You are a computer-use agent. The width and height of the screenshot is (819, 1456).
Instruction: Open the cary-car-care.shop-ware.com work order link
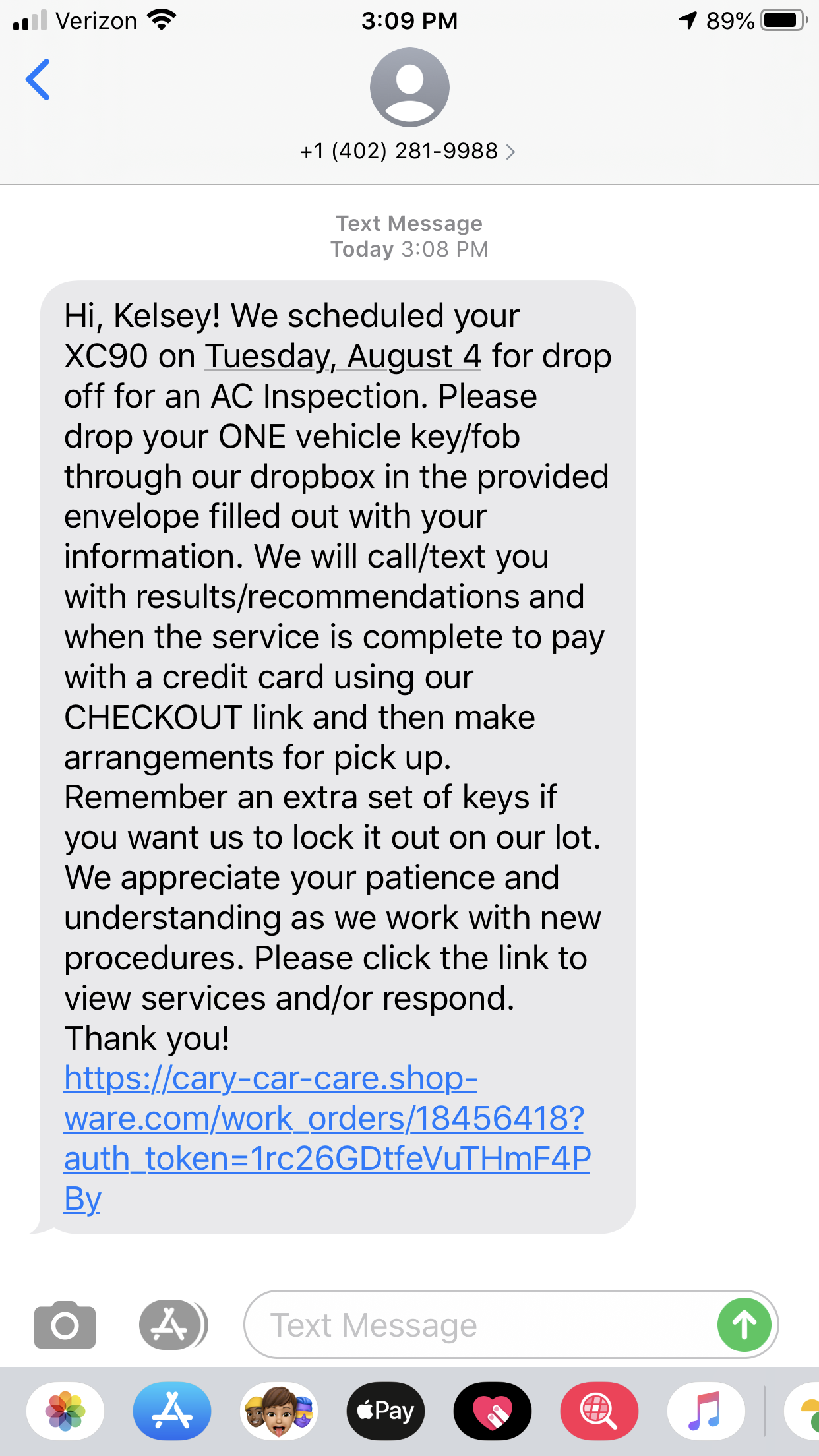pyautogui.click(x=323, y=1119)
